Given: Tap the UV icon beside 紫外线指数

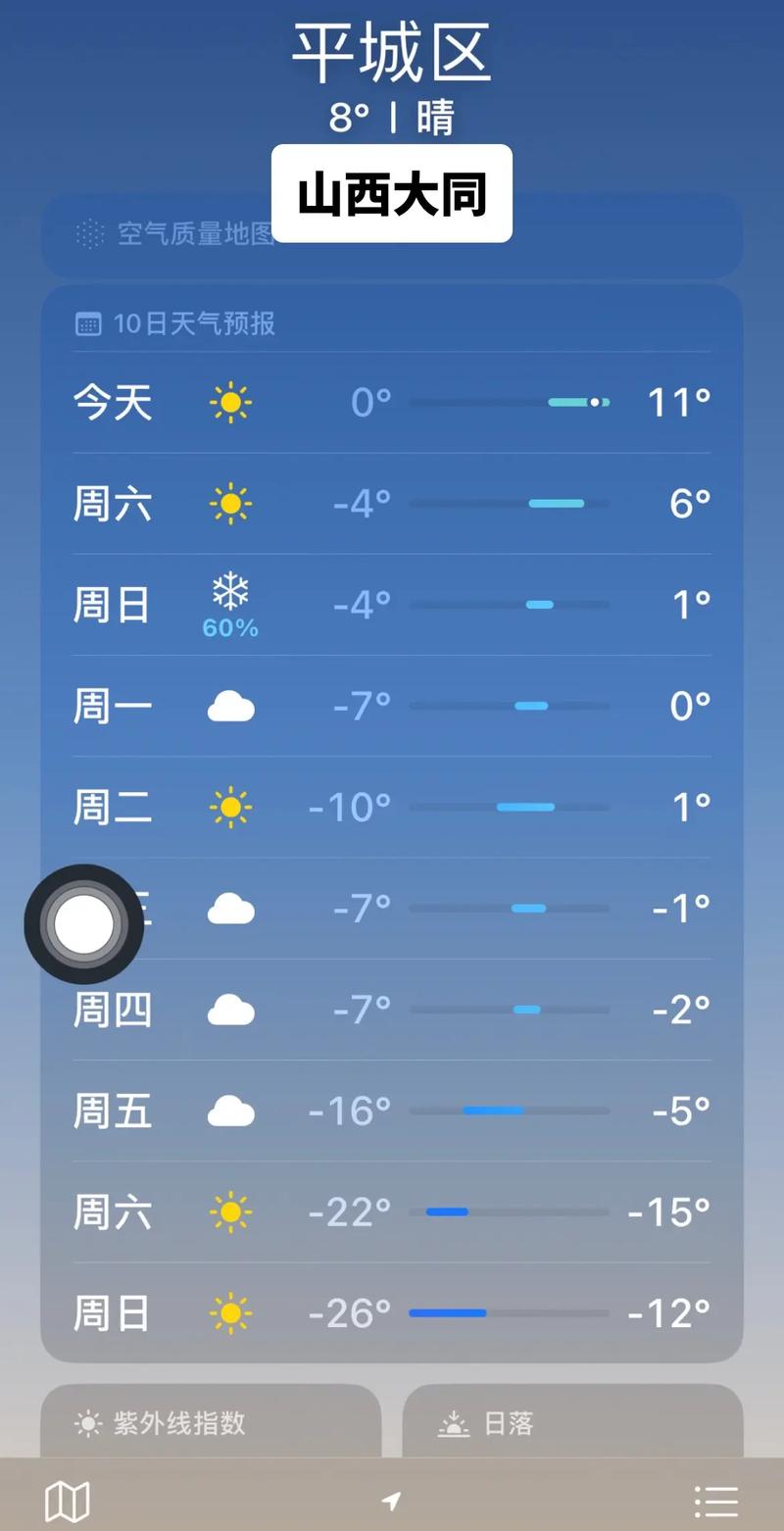Looking at the screenshot, I should pos(88,1423).
